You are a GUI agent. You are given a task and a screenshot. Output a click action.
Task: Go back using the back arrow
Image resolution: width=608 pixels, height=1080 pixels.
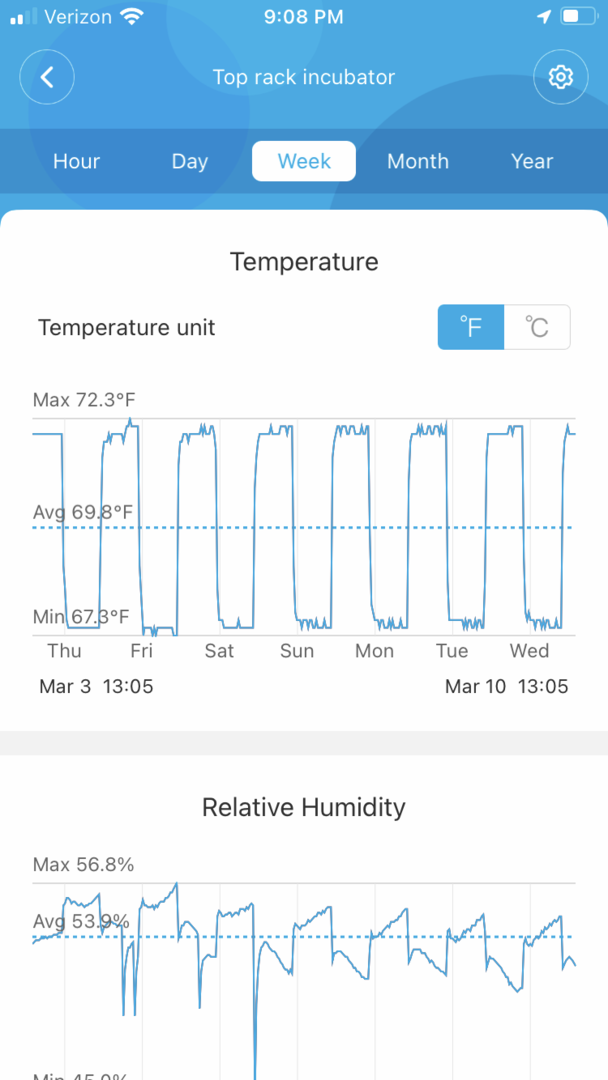[47, 77]
